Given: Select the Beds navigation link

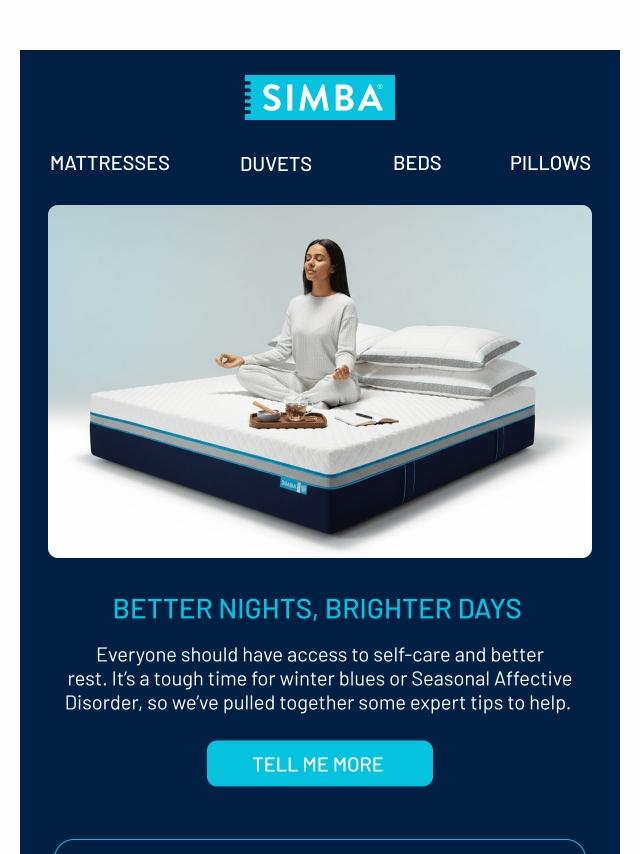Looking at the screenshot, I should tap(417, 163).
